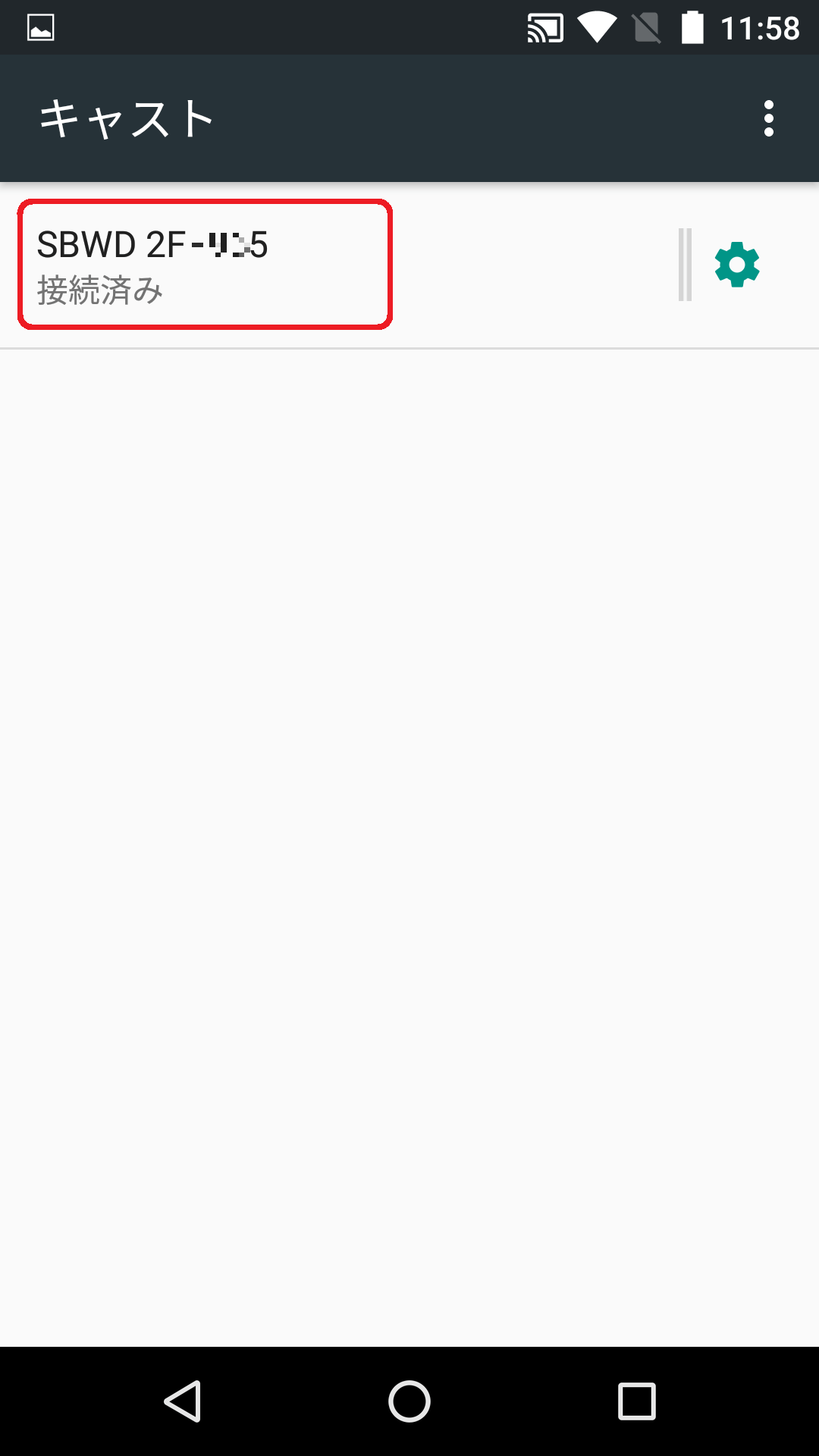Screen dimensions: 819x1456
Task: Open recent apps from the navigation bar
Action: tap(637, 1401)
